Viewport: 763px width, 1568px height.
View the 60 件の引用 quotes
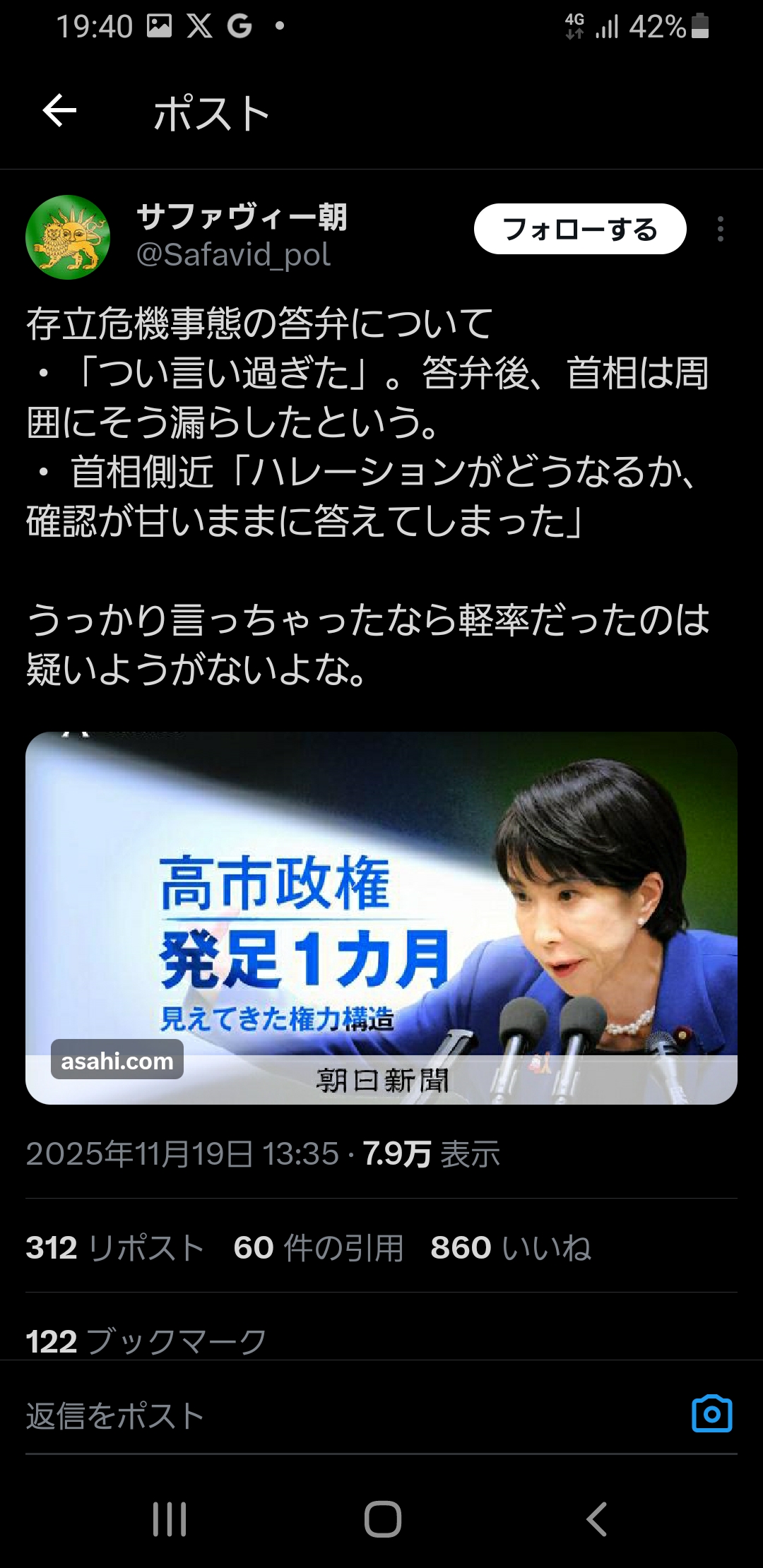point(318,1248)
